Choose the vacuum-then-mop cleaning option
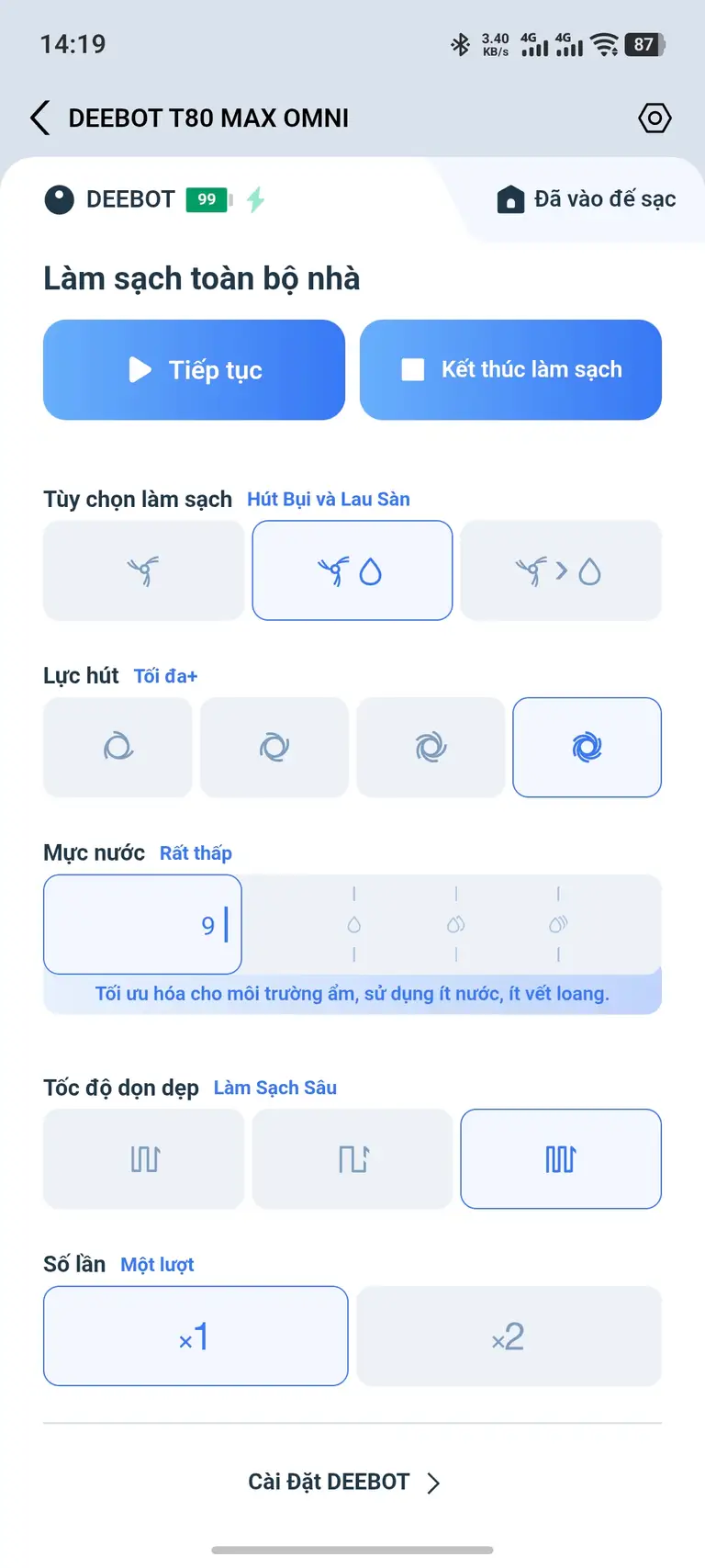This screenshot has height=1568, width=705. pyautogui.click(x=561, y=570)
